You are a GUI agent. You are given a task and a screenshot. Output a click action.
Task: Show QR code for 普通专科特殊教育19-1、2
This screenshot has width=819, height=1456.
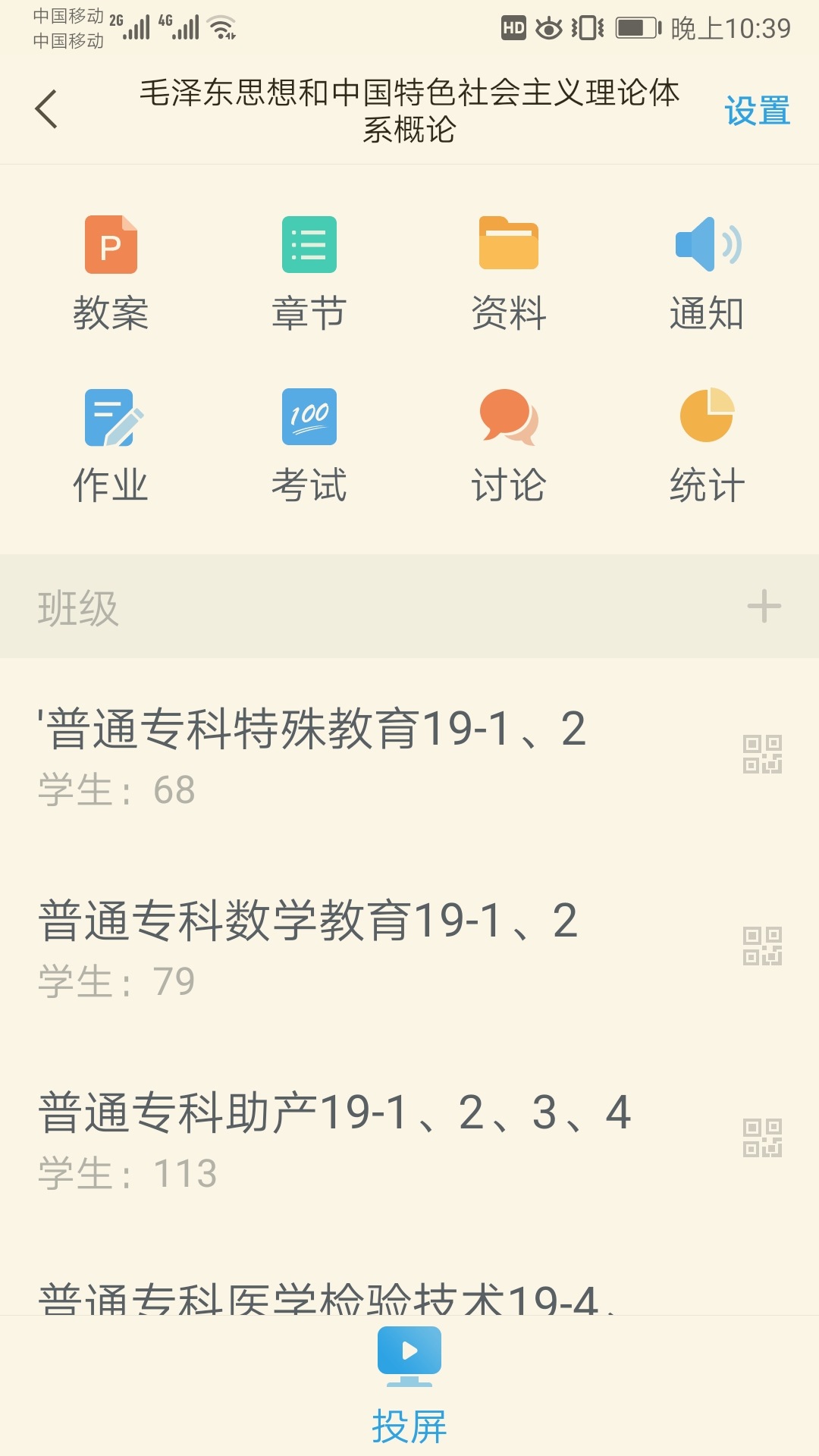coord(762,754)
